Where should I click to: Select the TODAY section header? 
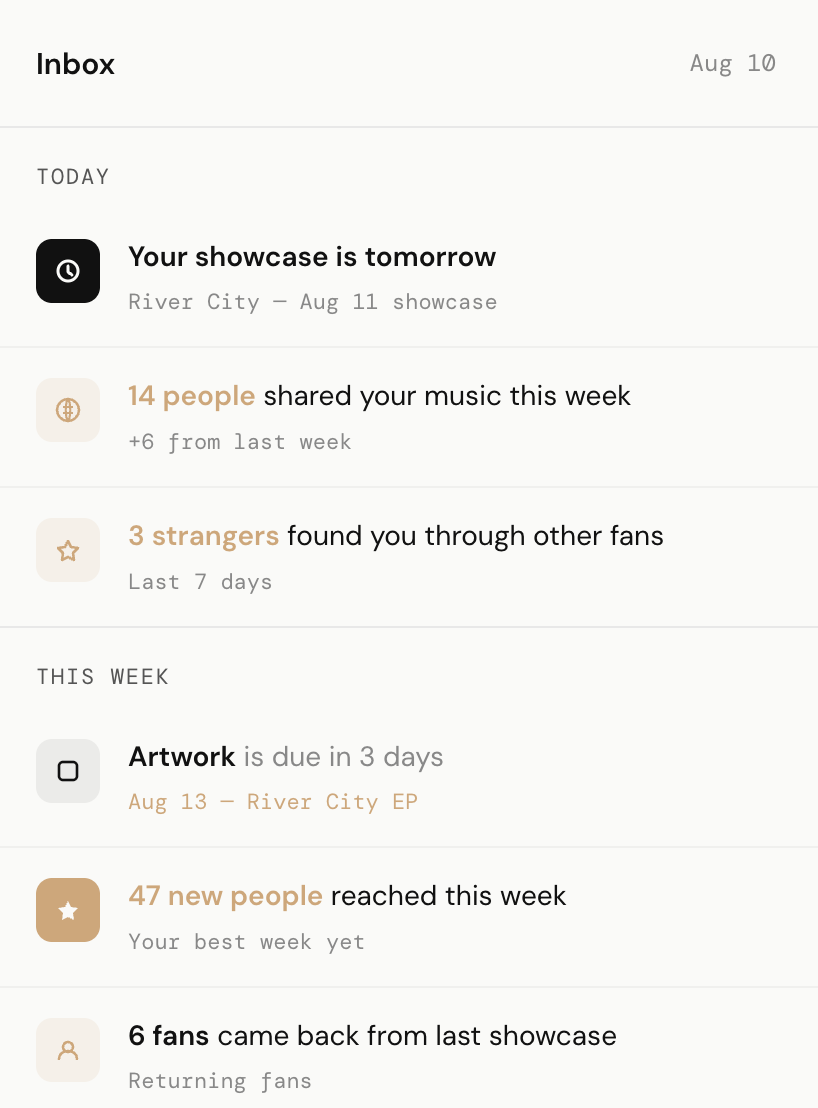click(73, 176)
